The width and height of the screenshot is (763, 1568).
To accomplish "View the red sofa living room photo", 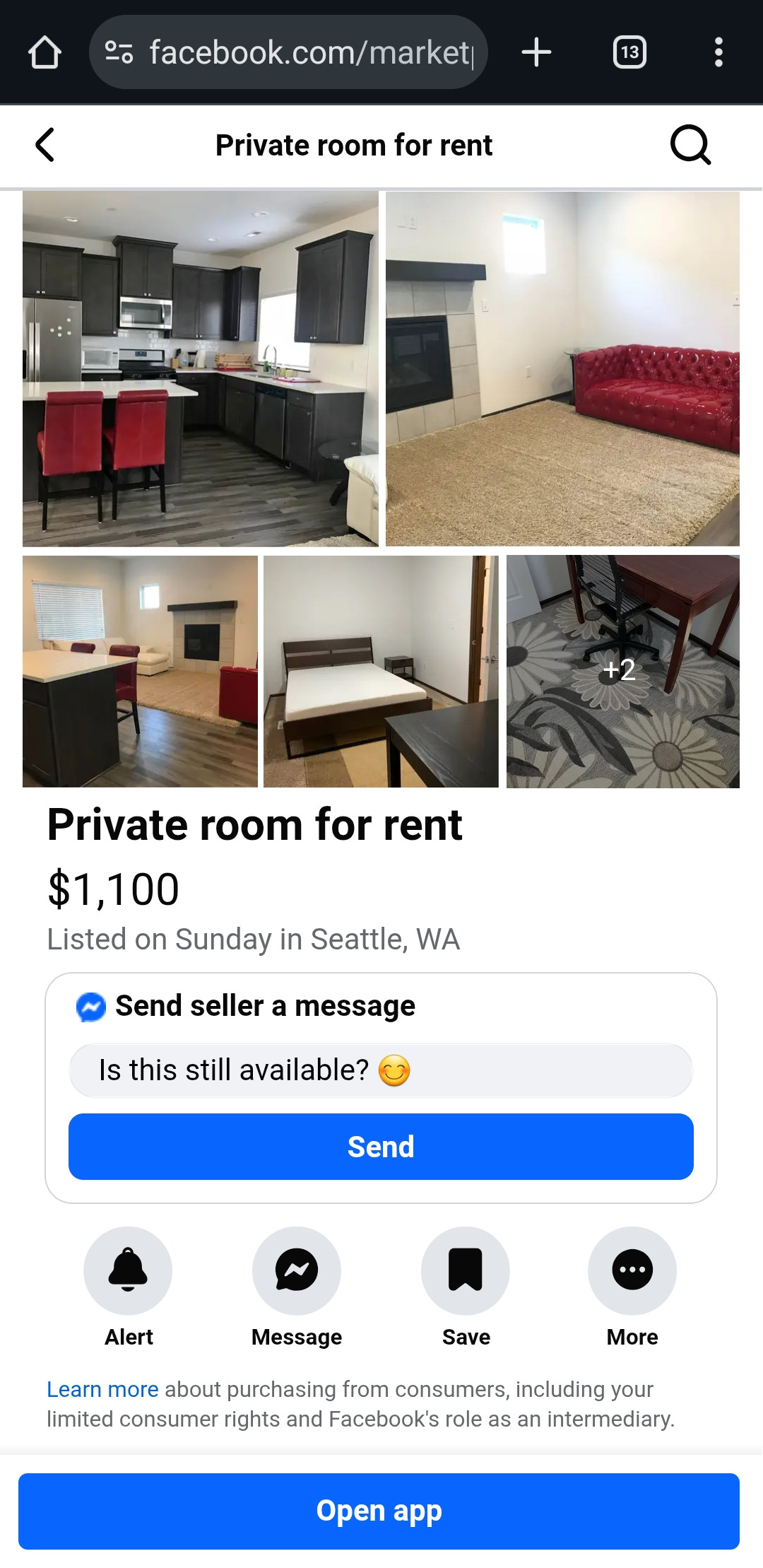I will [x=562, y=368].
